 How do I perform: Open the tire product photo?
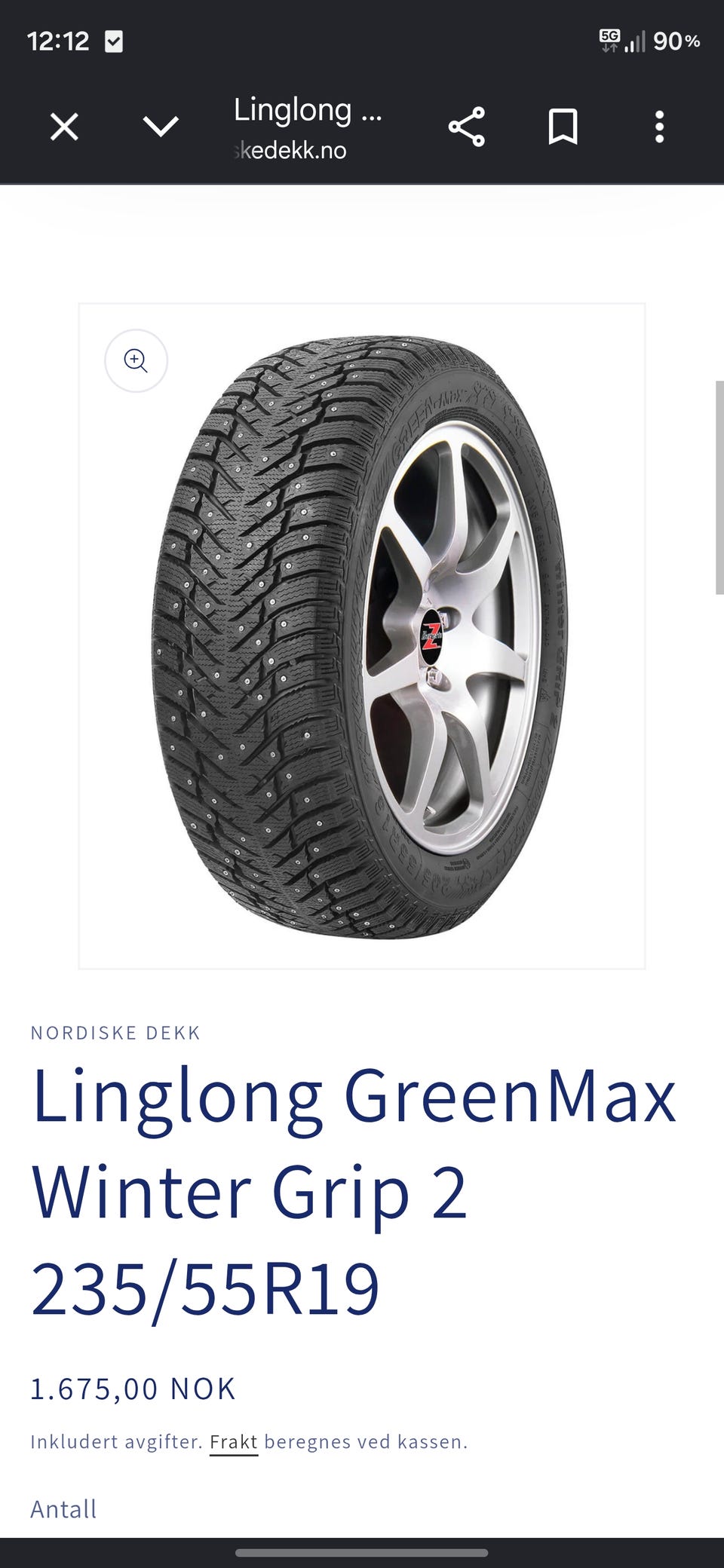[x=361, y=636]
